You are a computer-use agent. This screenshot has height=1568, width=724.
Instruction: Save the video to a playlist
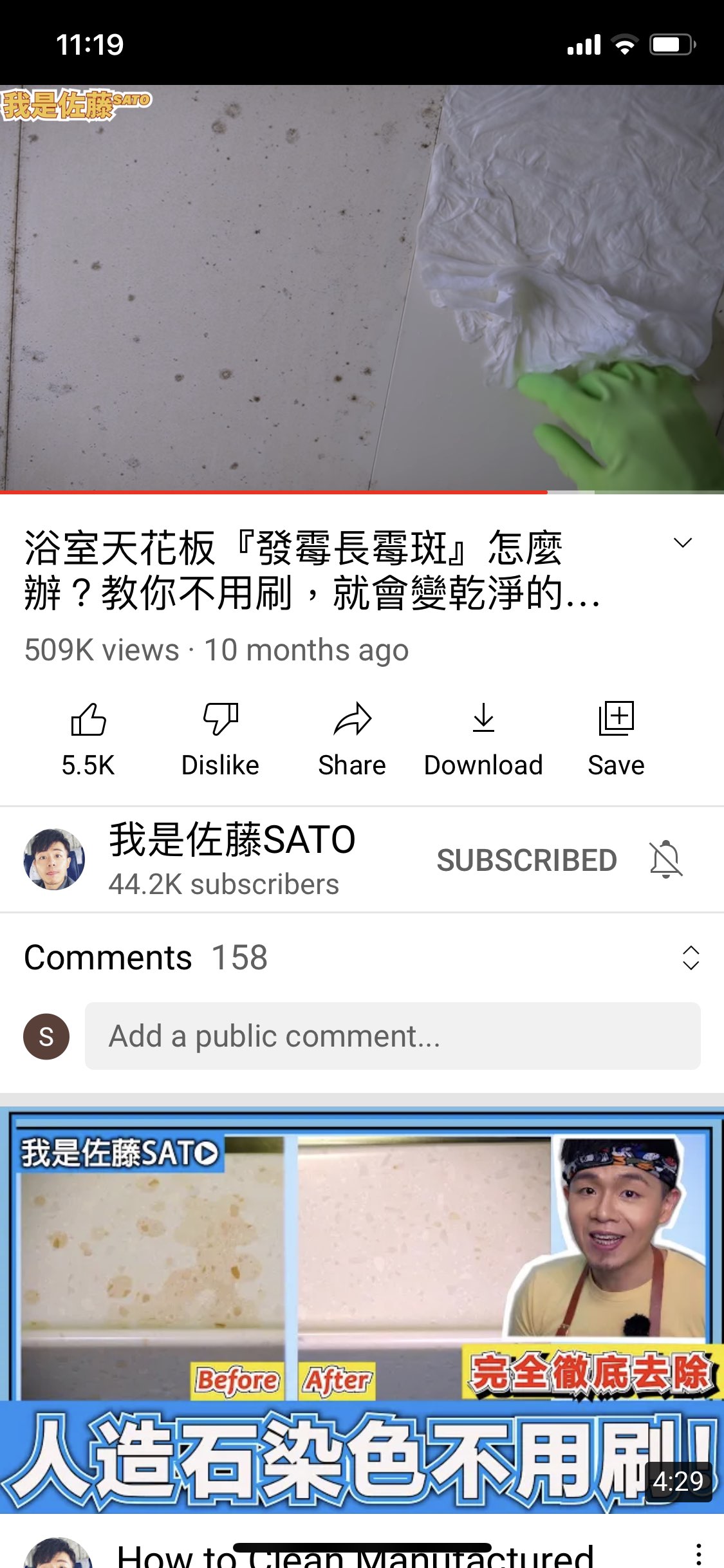616,738
